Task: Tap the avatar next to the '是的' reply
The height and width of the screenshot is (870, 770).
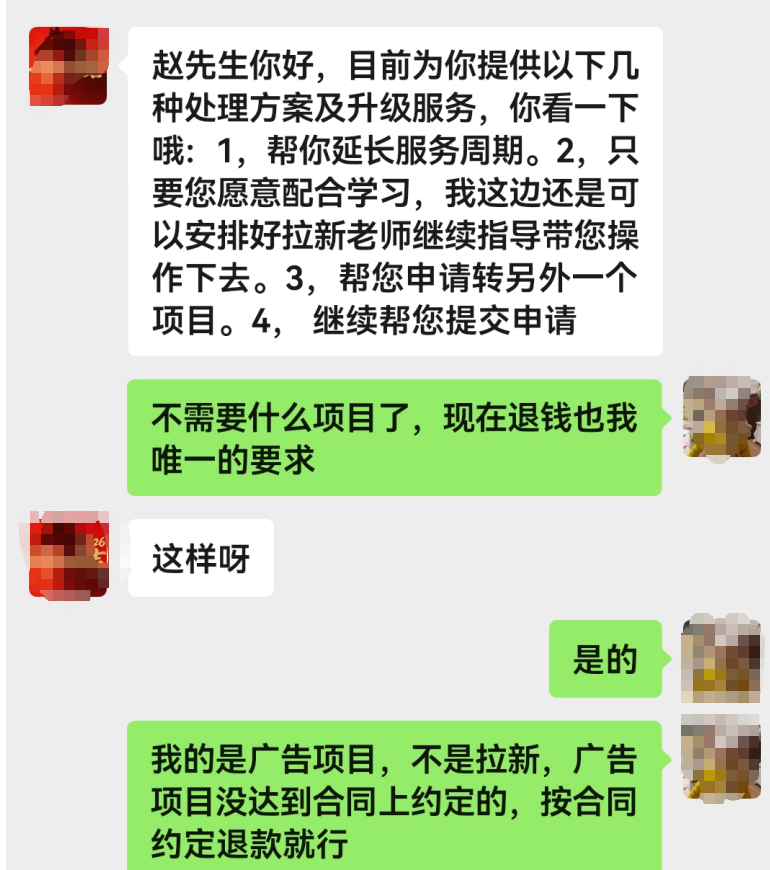Action: pos(721,660)
